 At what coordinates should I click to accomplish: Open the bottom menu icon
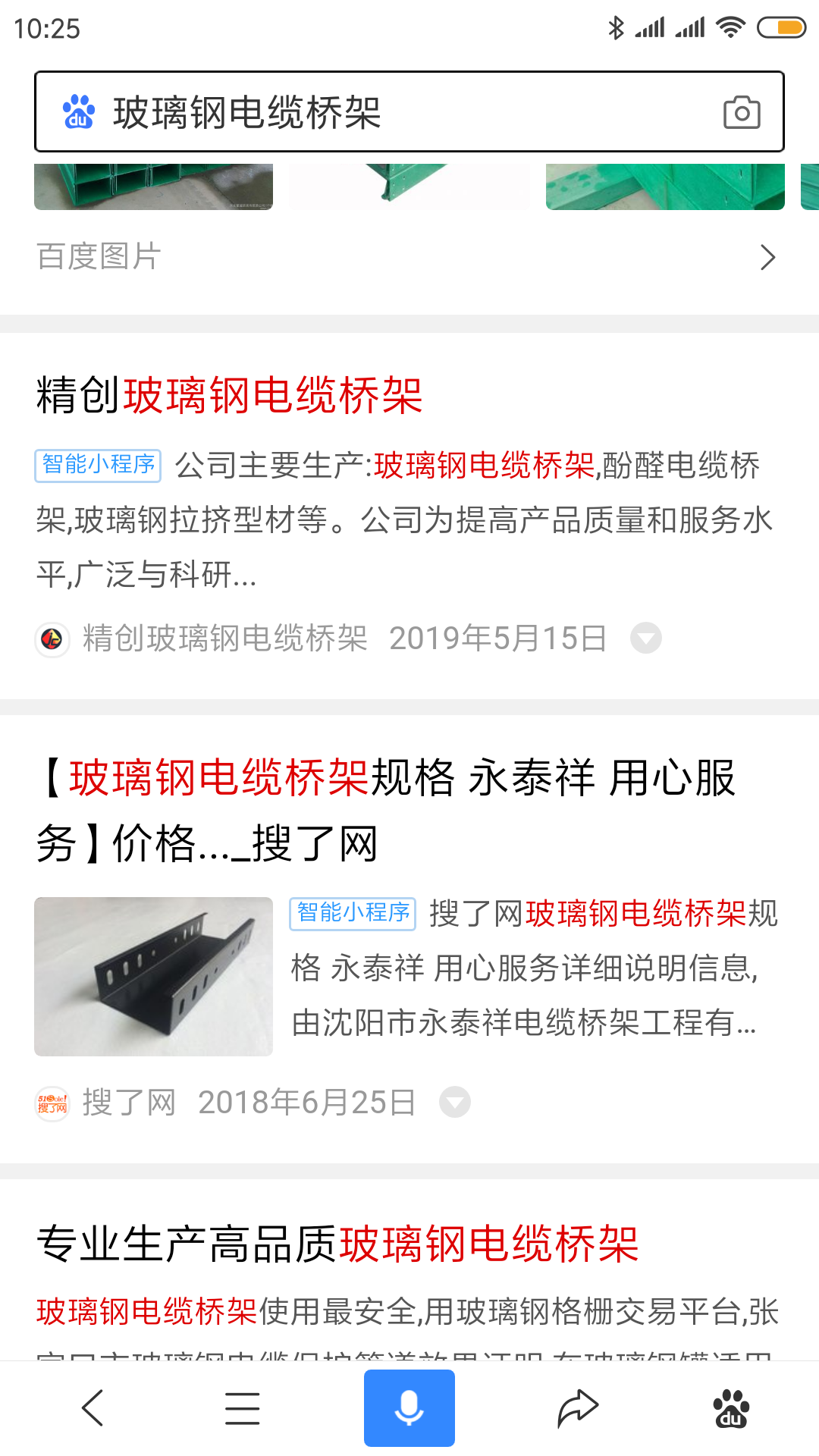[243, 1408]
